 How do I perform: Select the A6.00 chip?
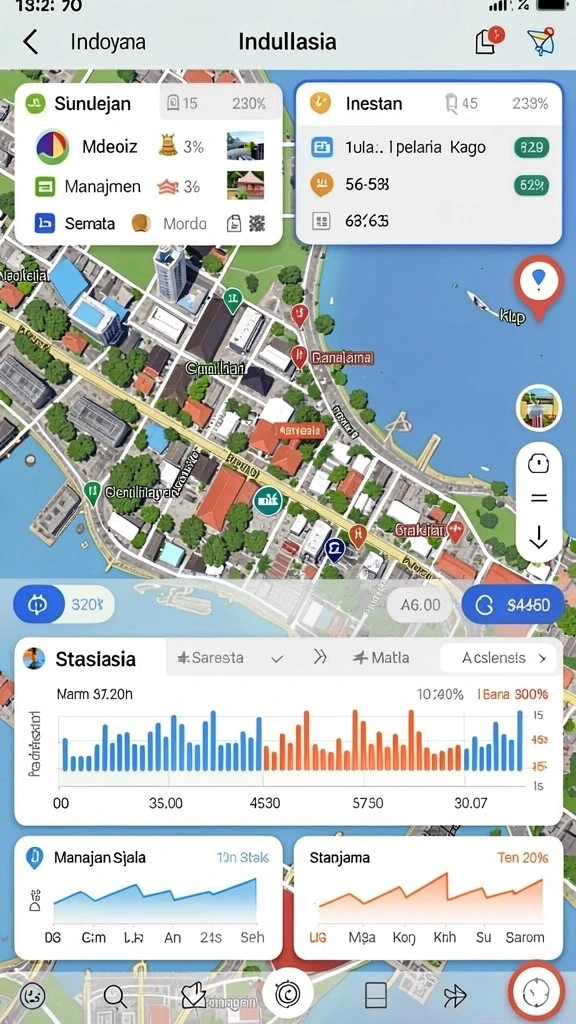coord(420,605)
